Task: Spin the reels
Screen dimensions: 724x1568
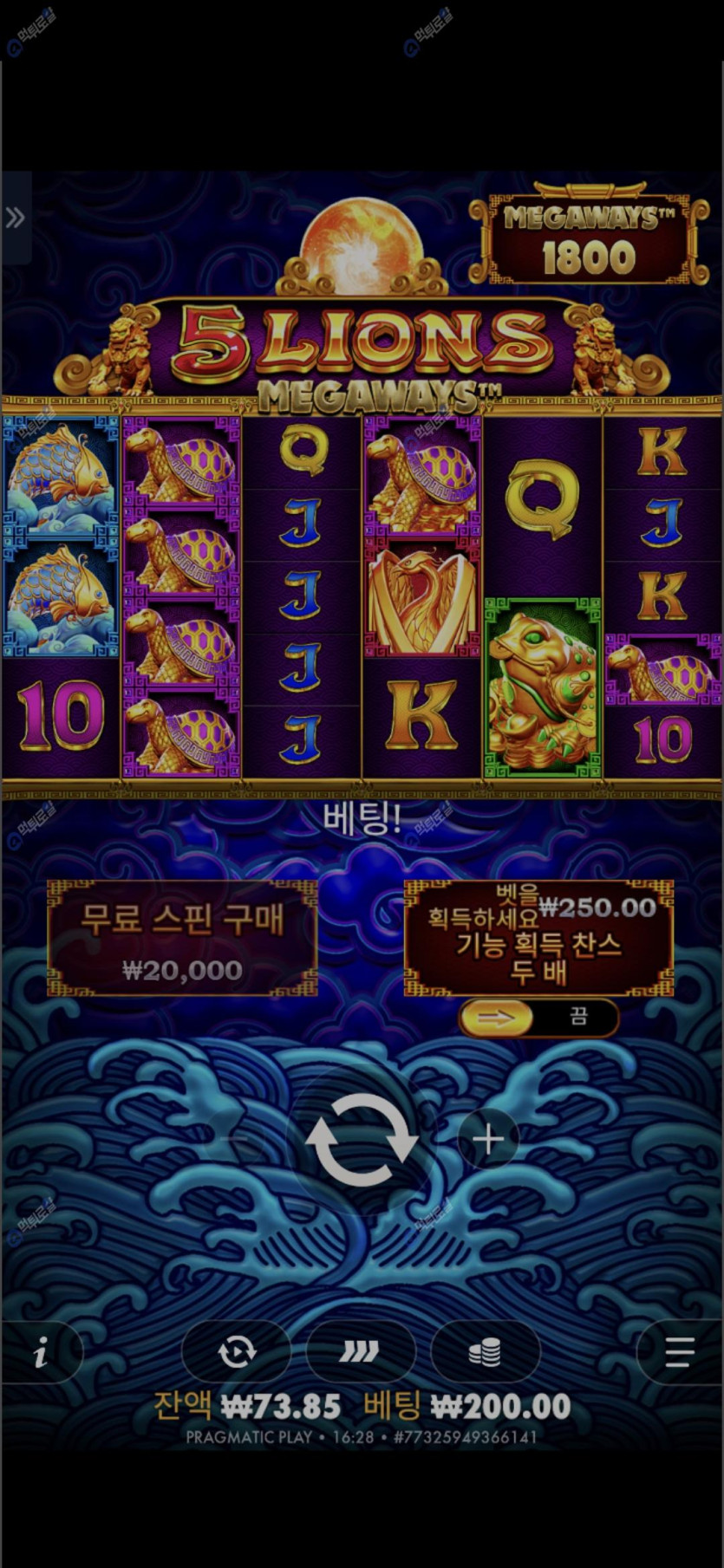Action: click(x=362, y=1139)
